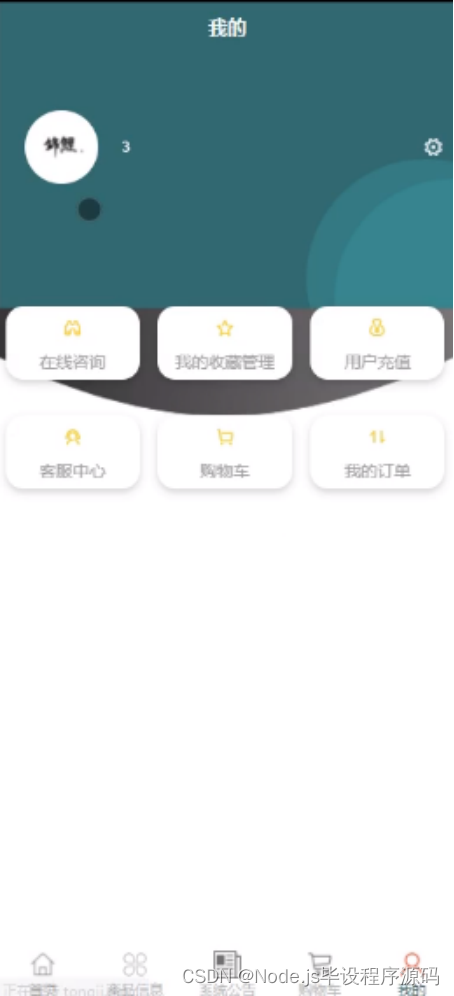Open 我的收藏管理 favorites management

tap(225, 344)
